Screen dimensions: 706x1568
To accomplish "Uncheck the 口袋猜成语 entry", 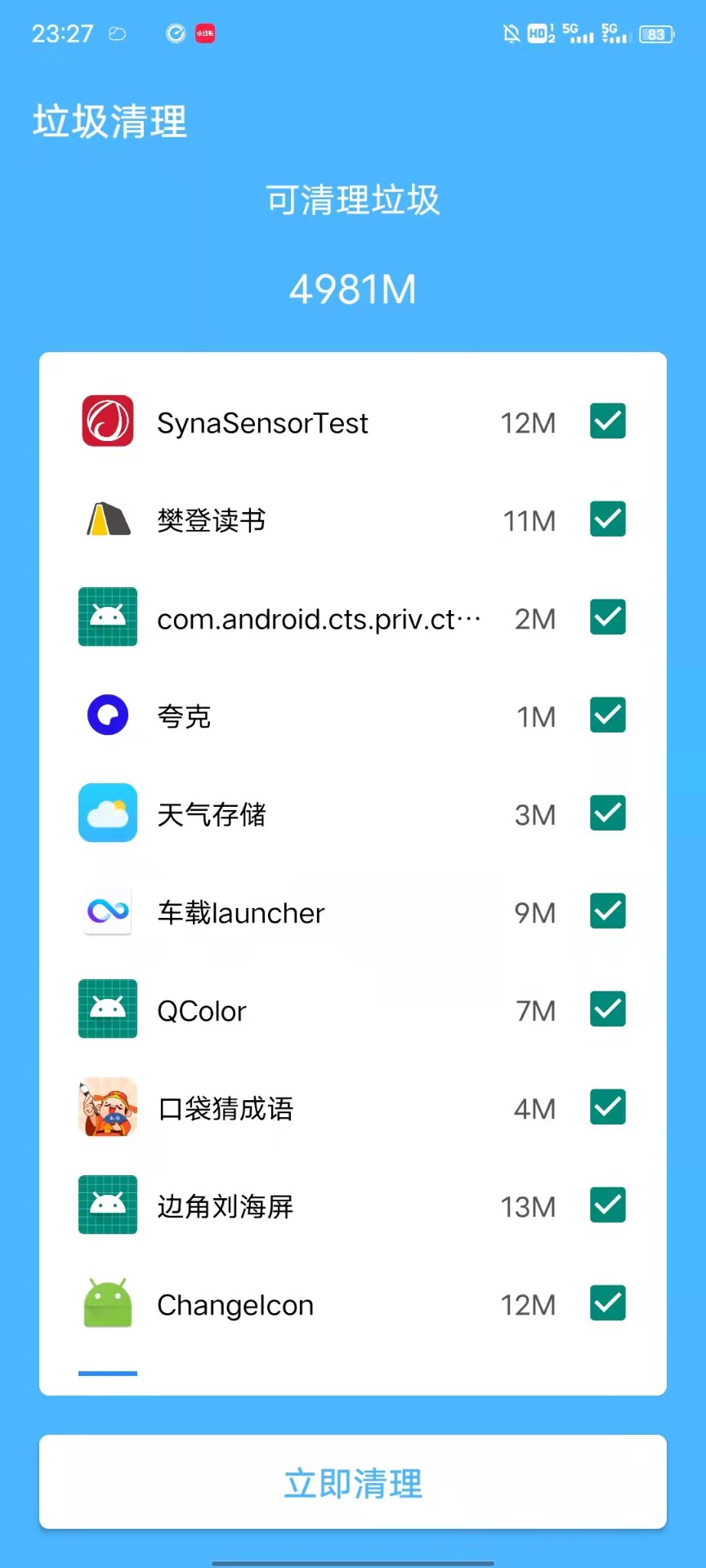I will click(607, 1107).
